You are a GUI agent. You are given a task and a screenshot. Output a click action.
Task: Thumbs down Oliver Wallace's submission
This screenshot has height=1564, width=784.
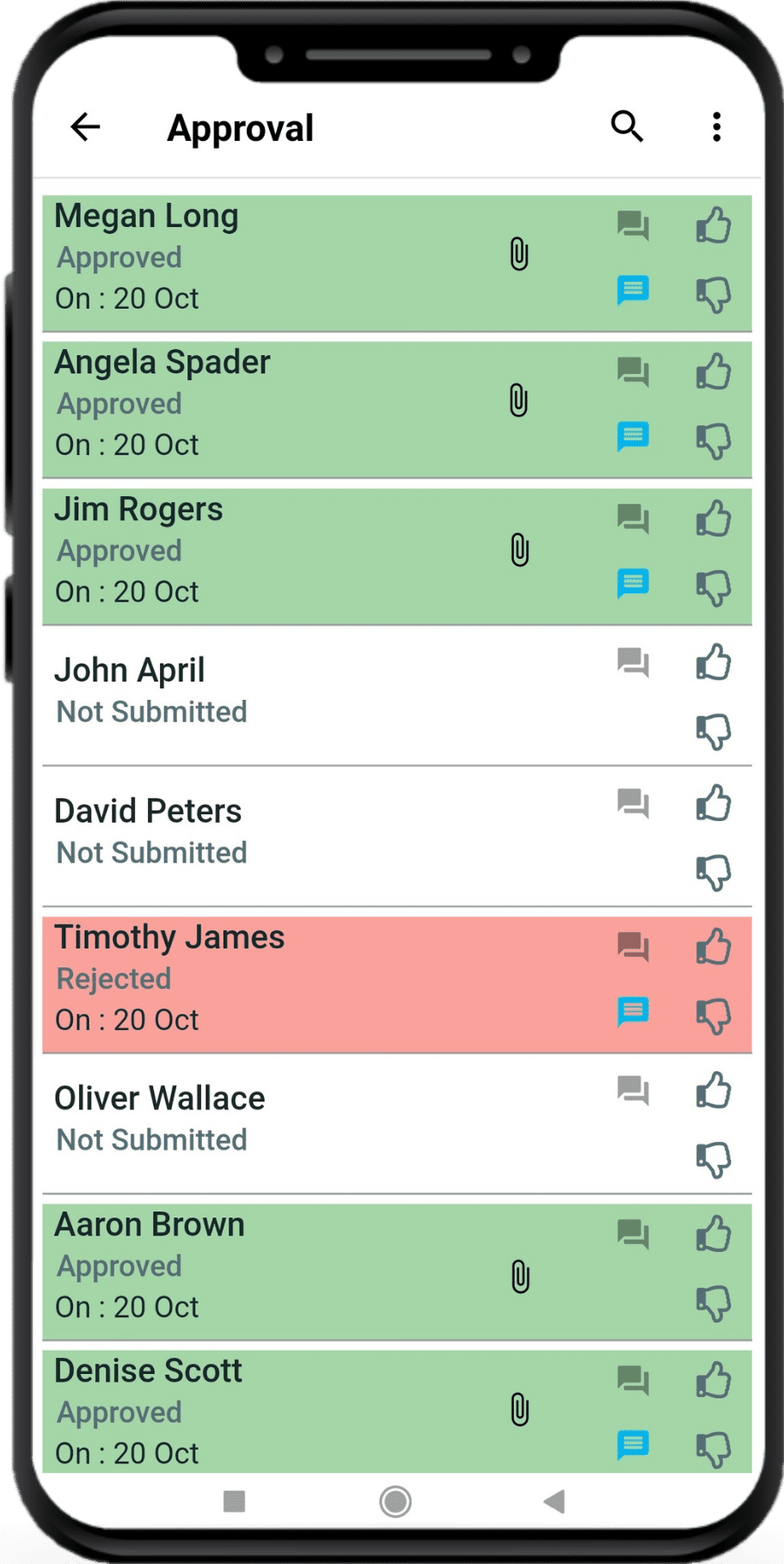point(714,1156)
